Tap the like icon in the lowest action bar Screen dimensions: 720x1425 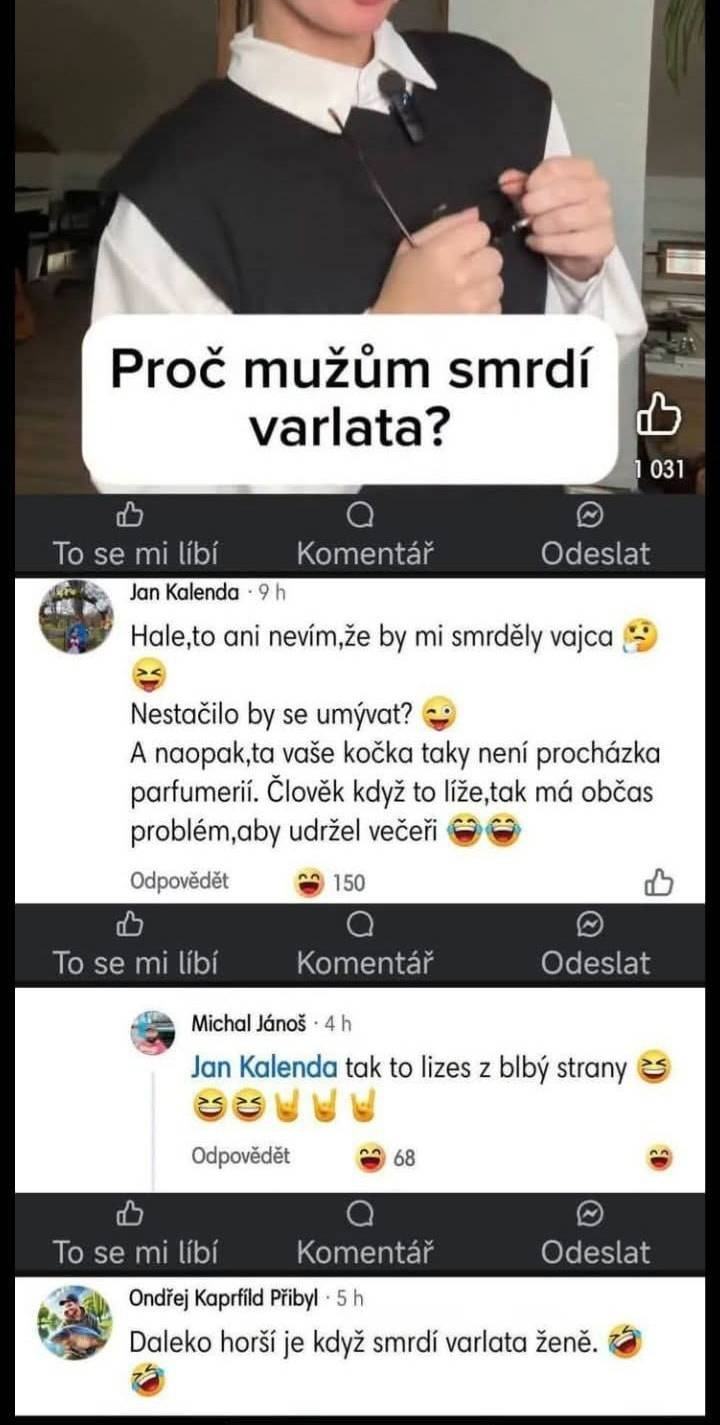click(x=128, y=1215)
